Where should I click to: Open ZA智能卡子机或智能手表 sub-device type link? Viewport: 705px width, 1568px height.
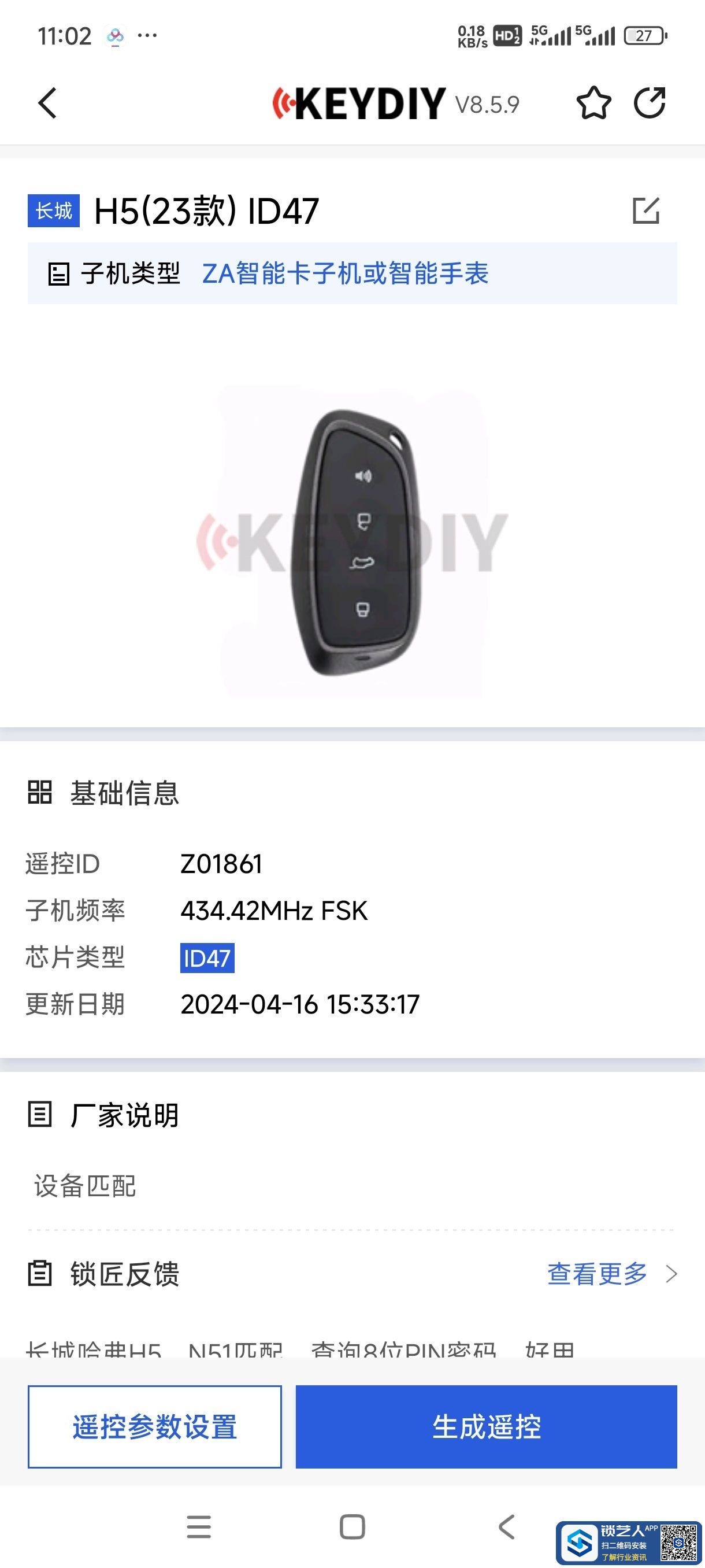pos(345,273)
